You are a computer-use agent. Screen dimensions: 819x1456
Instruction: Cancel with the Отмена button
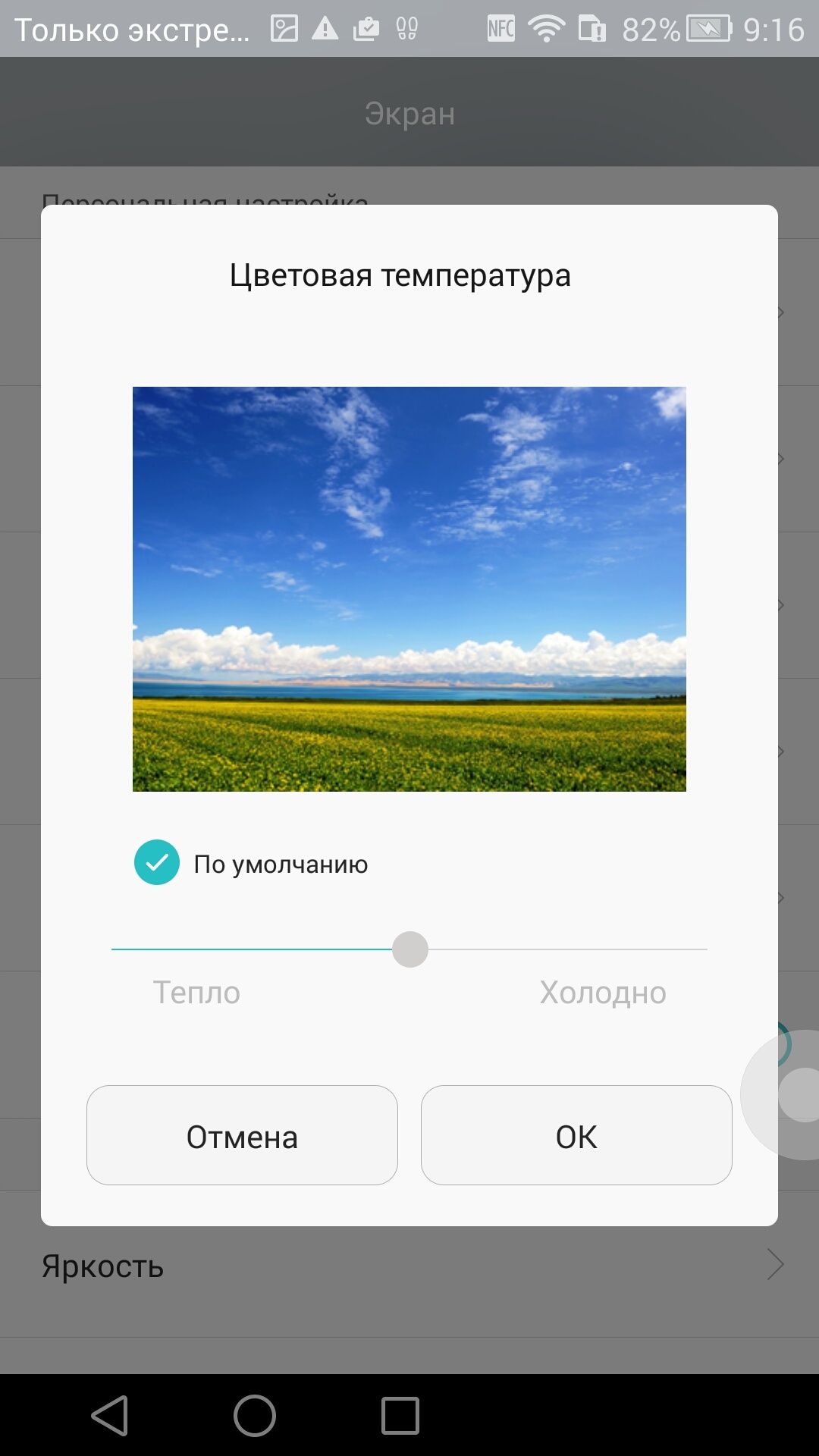click(x=242, y=1135)
